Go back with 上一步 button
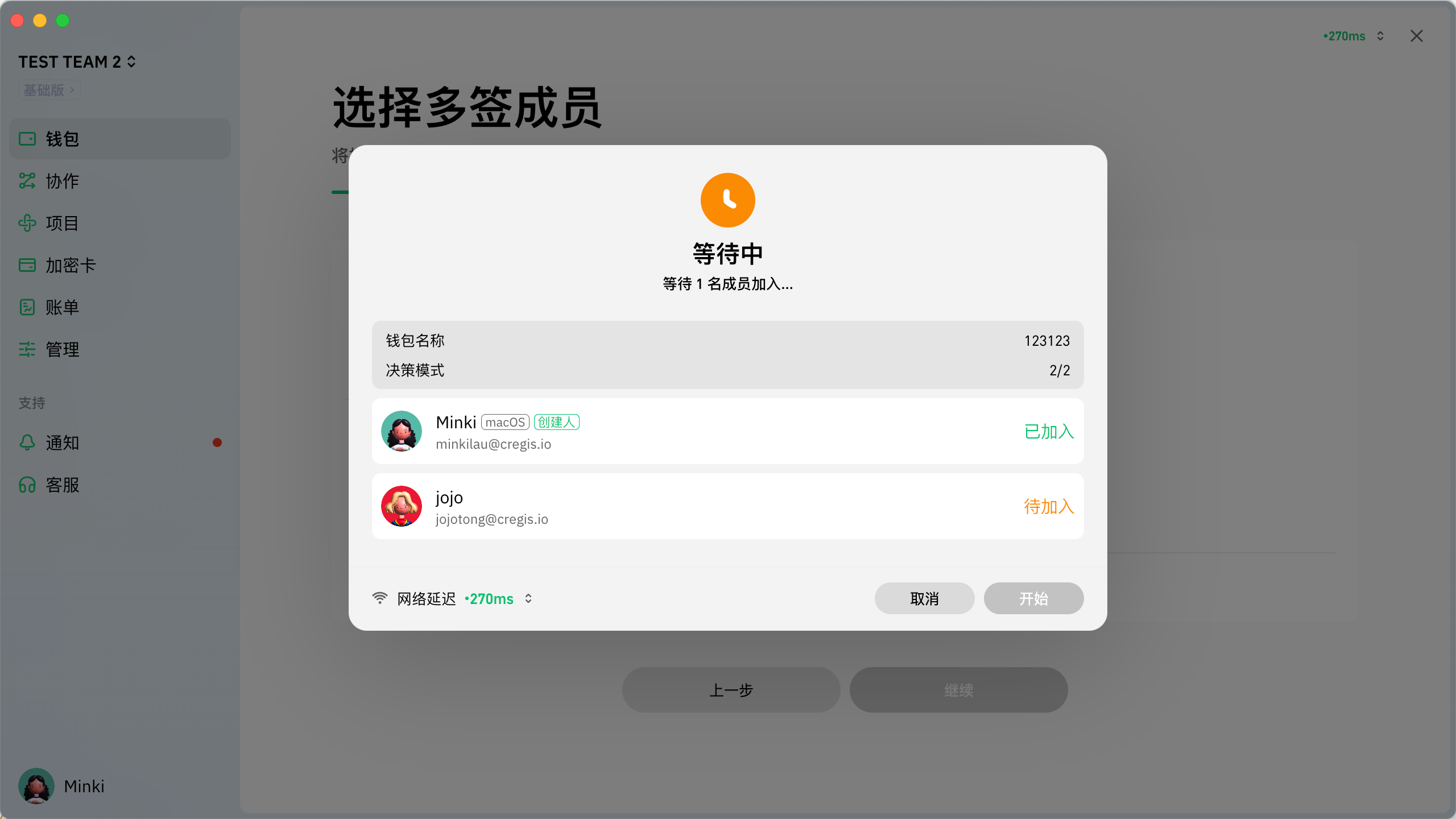1456x819 pixels. (x=731, y=690)
